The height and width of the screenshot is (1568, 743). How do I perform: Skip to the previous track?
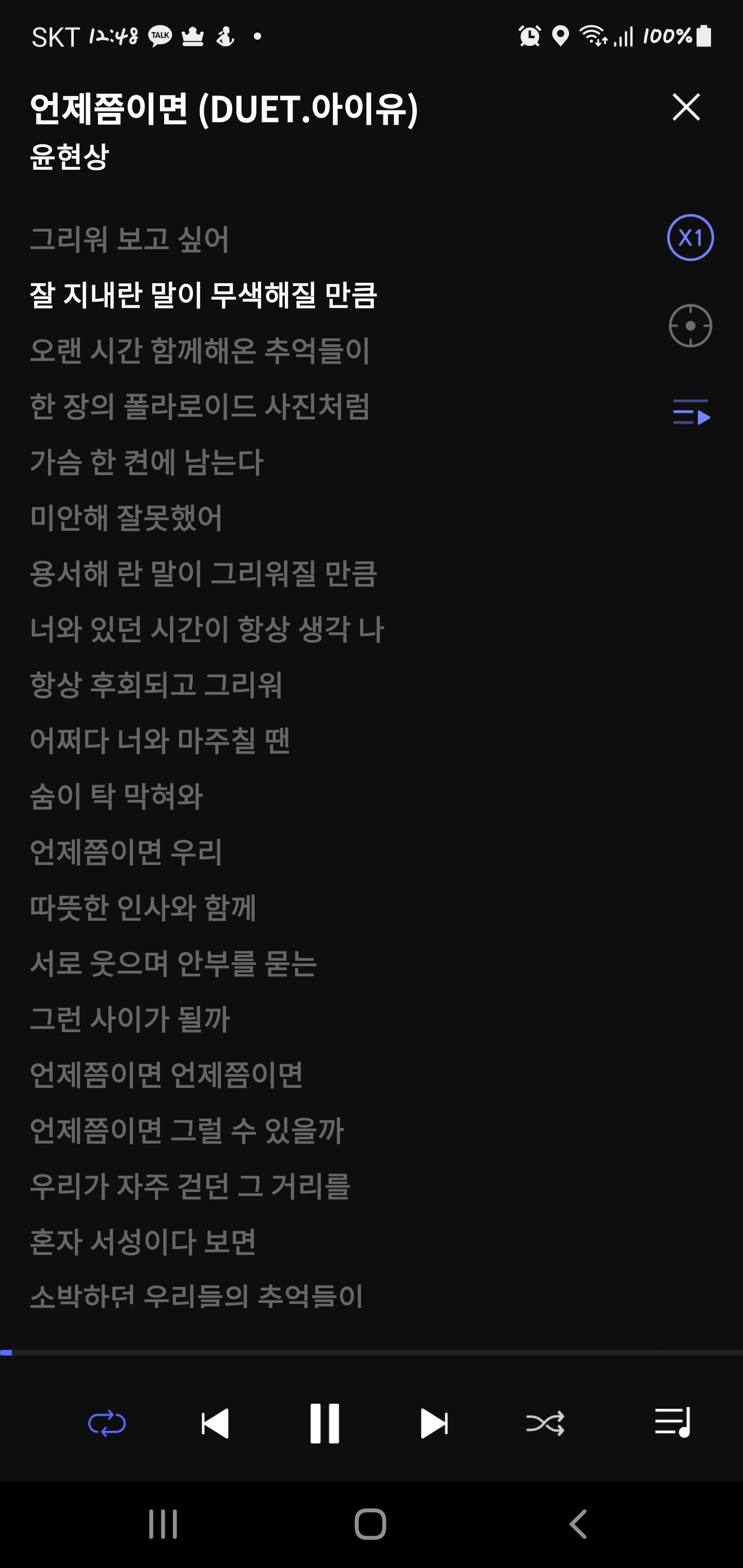coord(215,1424)
